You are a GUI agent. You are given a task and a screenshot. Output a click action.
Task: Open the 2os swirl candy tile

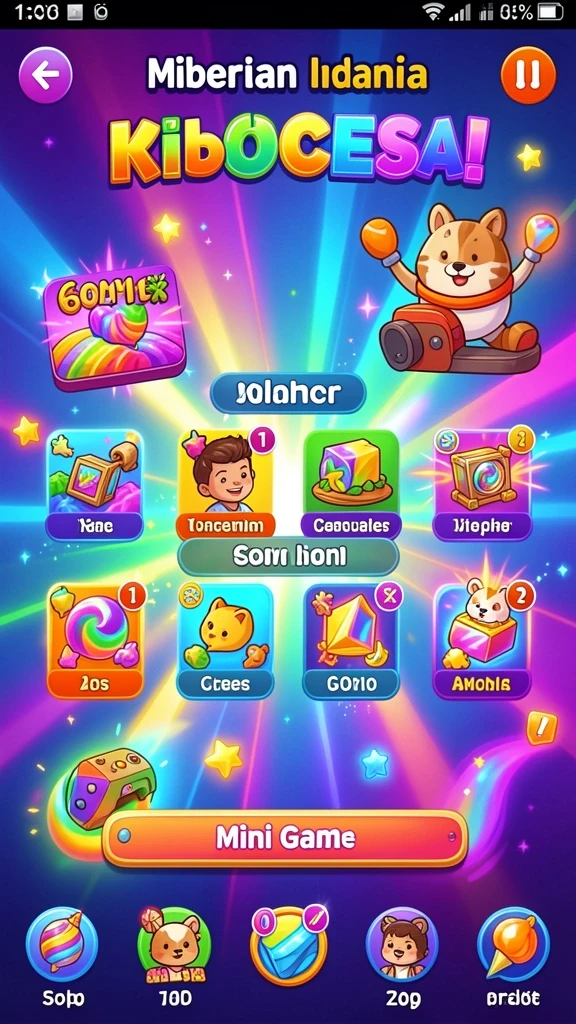coord(95,641)
